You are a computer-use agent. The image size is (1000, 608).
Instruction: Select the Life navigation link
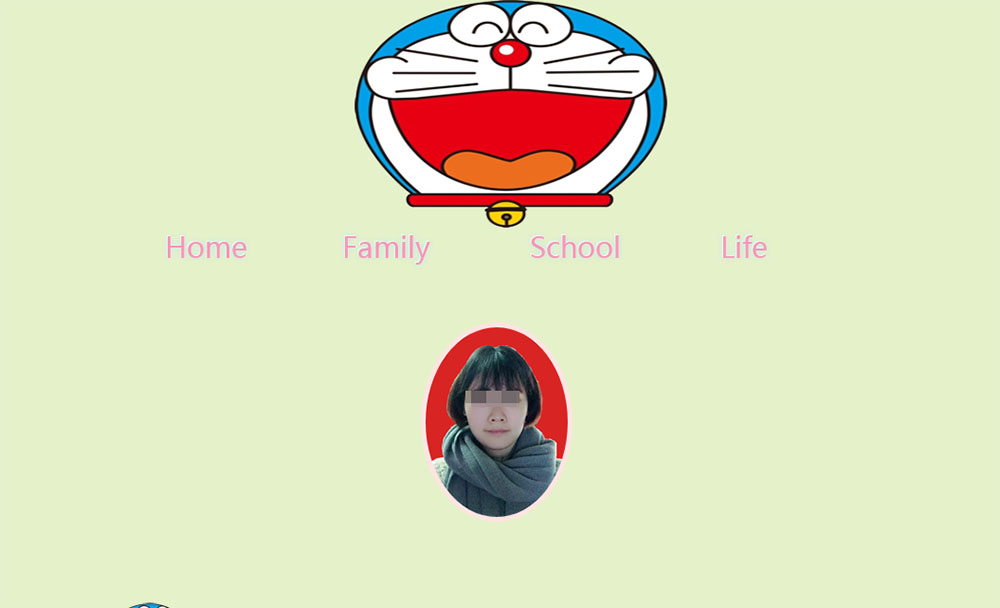[744, 247]
